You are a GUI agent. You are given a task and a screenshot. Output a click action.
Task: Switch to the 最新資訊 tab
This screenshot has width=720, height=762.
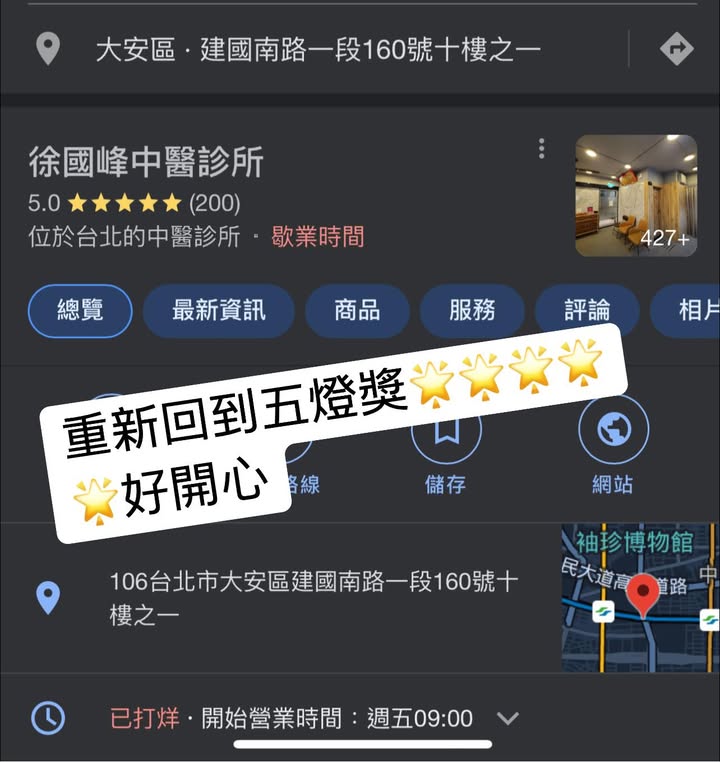(x=218, y=311)
